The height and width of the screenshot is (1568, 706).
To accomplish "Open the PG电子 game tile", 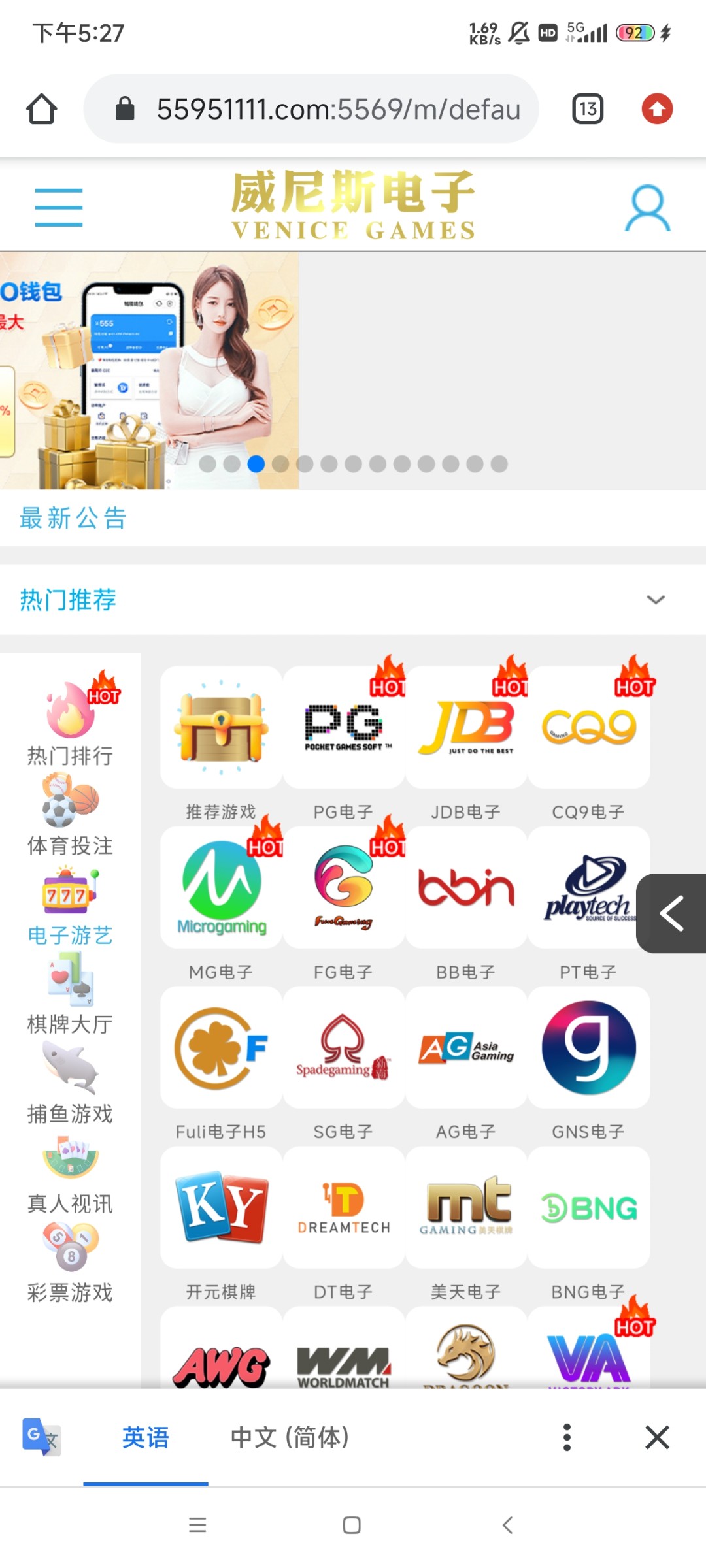I will coord(344,727).
